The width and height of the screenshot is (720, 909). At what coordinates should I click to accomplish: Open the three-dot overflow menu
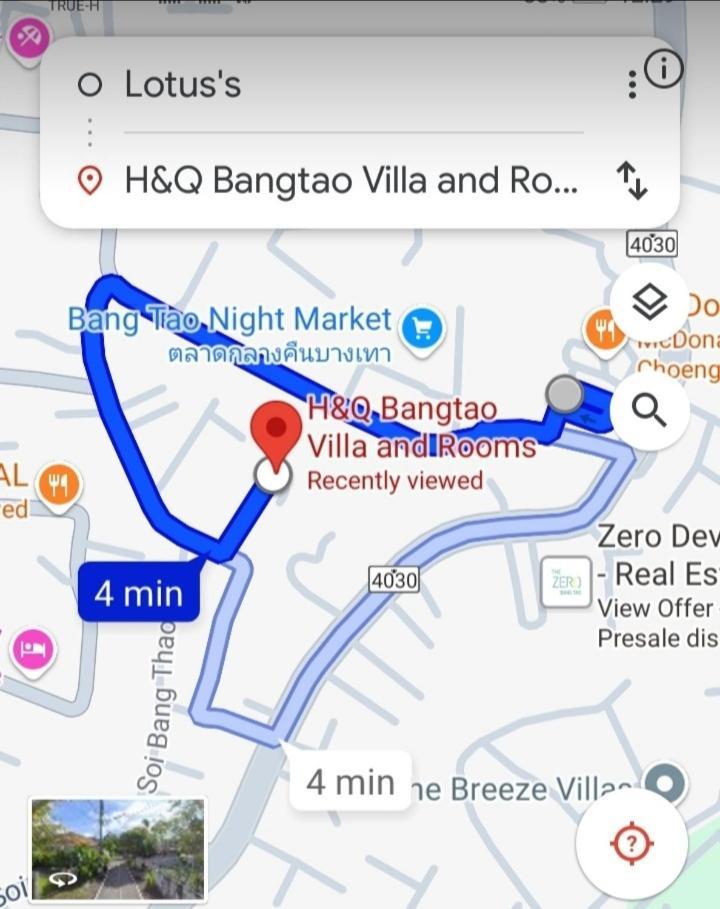tap(632, 85)
